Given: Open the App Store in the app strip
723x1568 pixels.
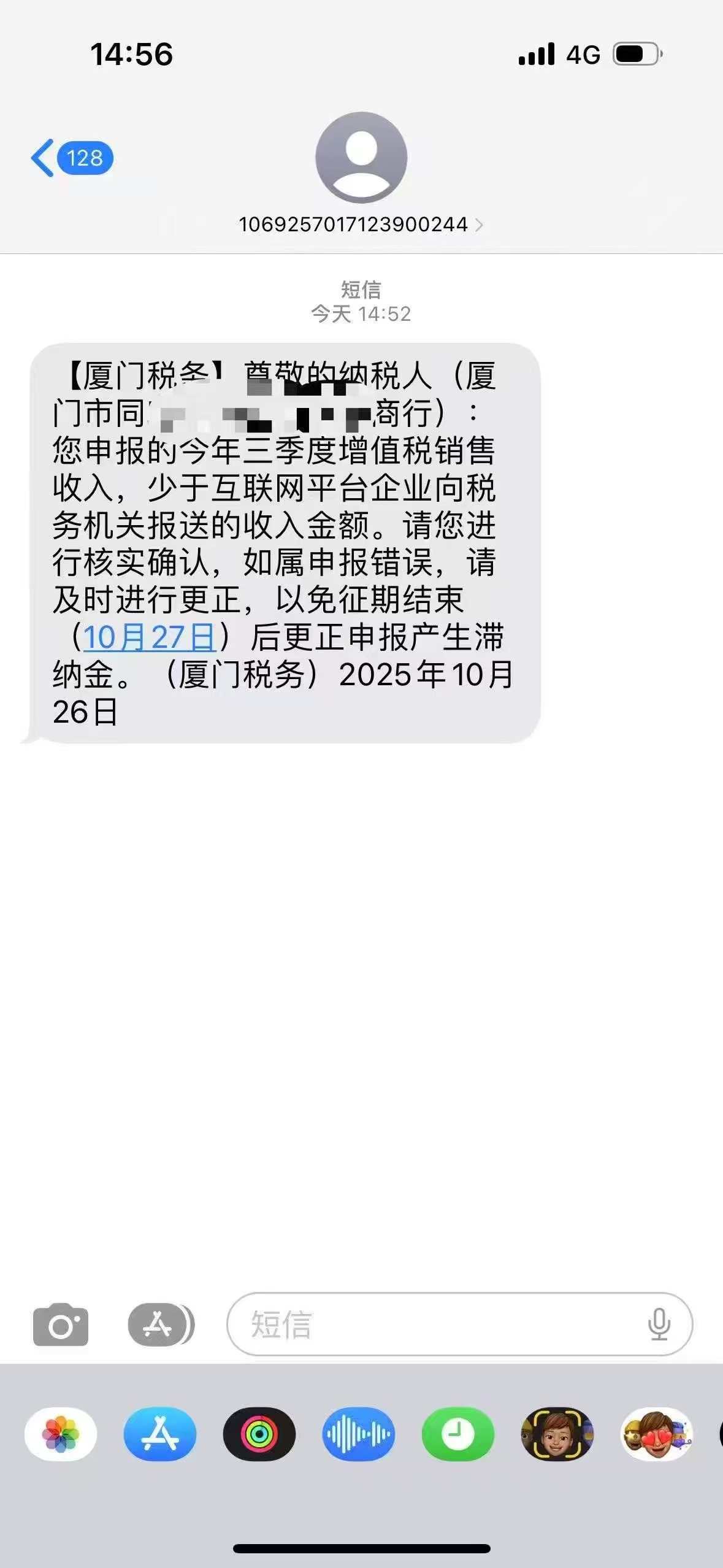Looking at the screenshot, I should (x=160, y=1434).
